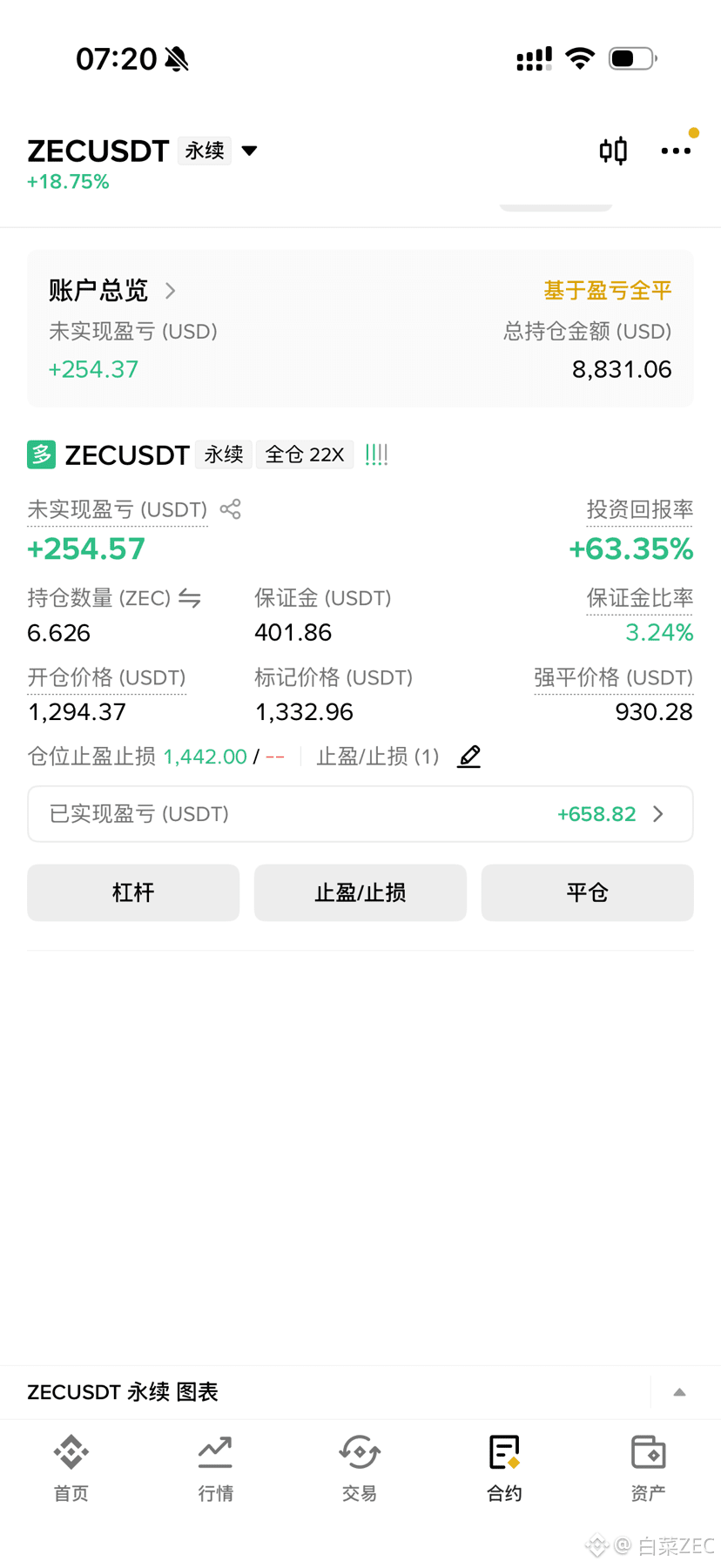The width and height of the screenshot is (721, 1568).
Task: Switch to the 首页 tab
Action: coord(71,1468)
